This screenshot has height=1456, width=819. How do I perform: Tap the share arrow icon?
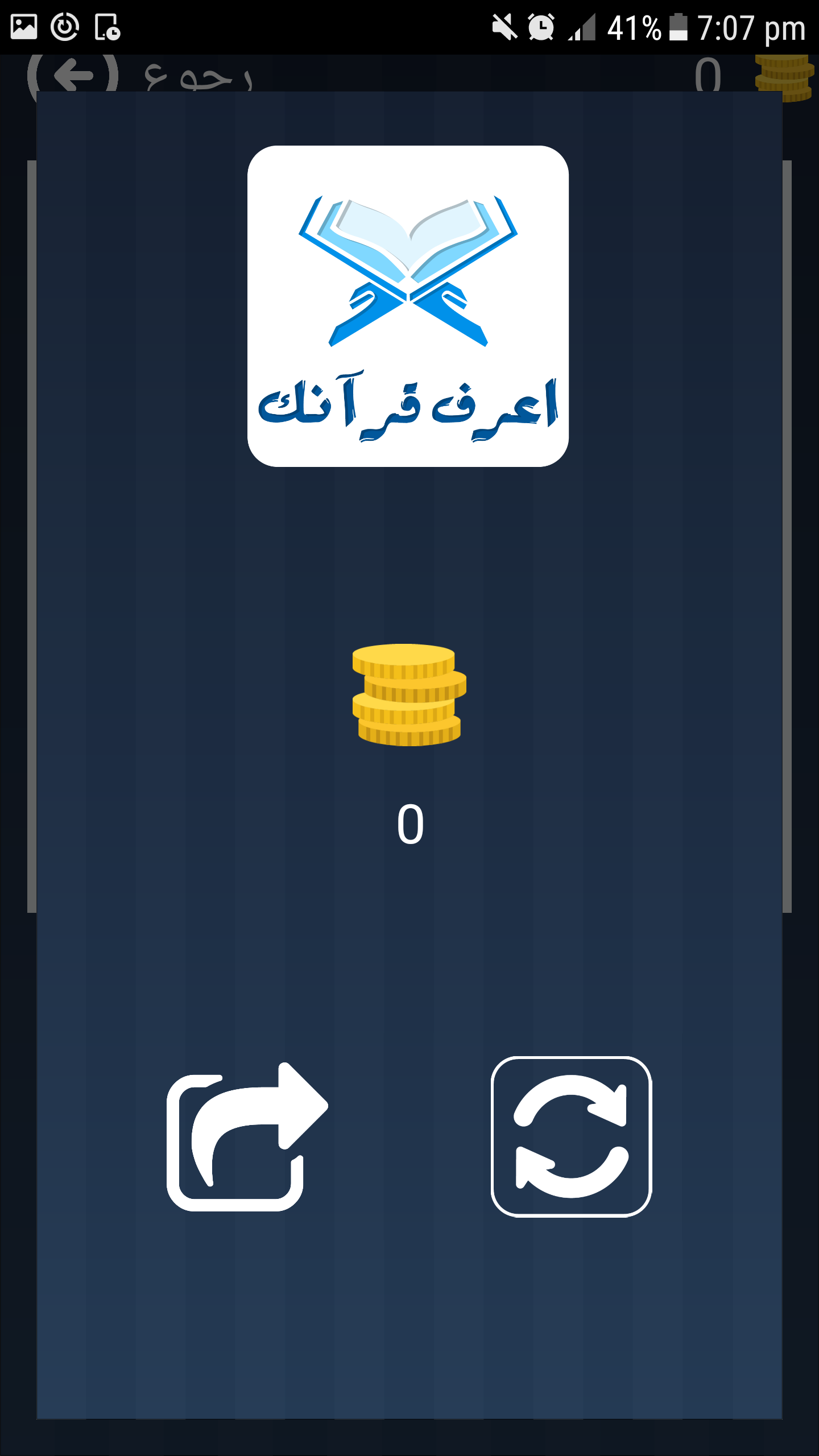(247, 1137)
